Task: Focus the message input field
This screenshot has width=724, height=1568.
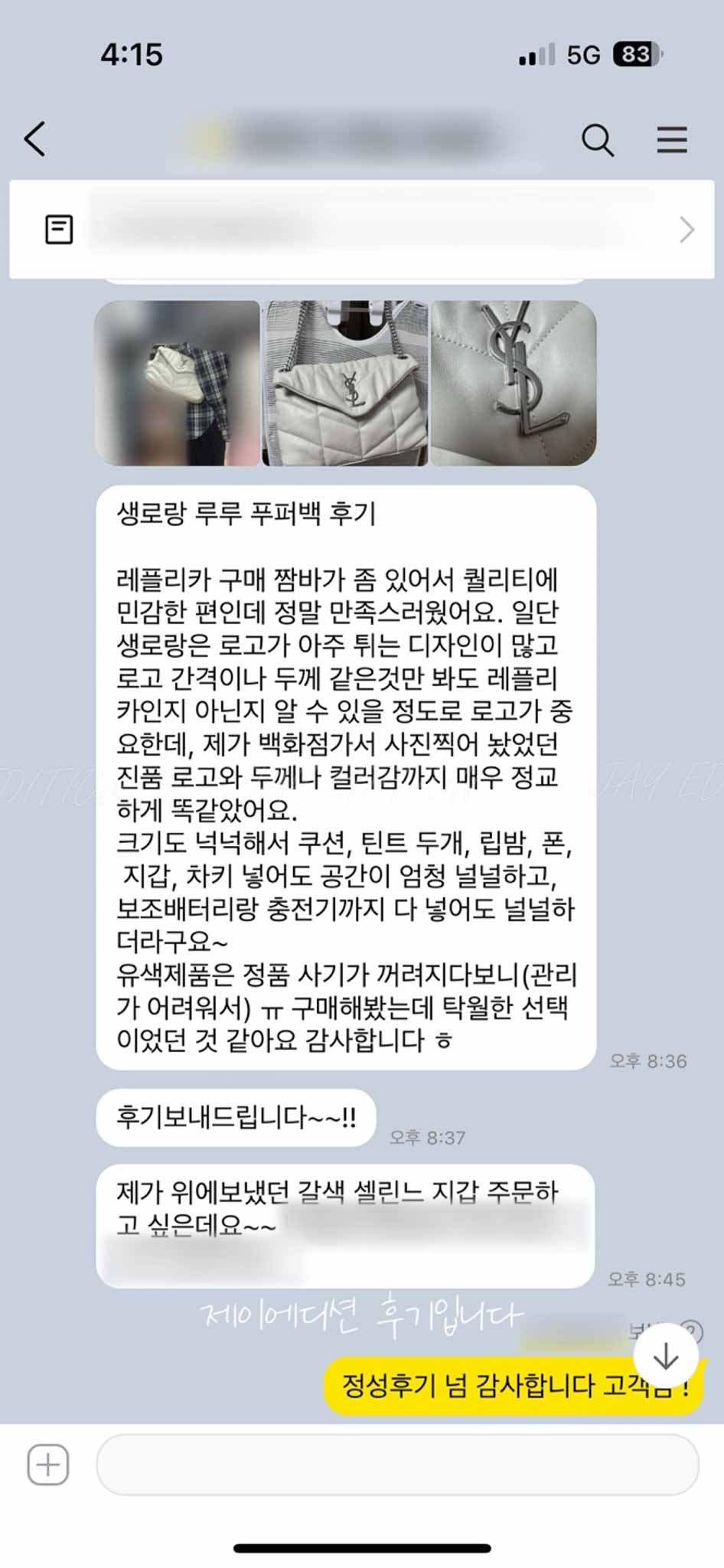Action: coord(396,1465)
